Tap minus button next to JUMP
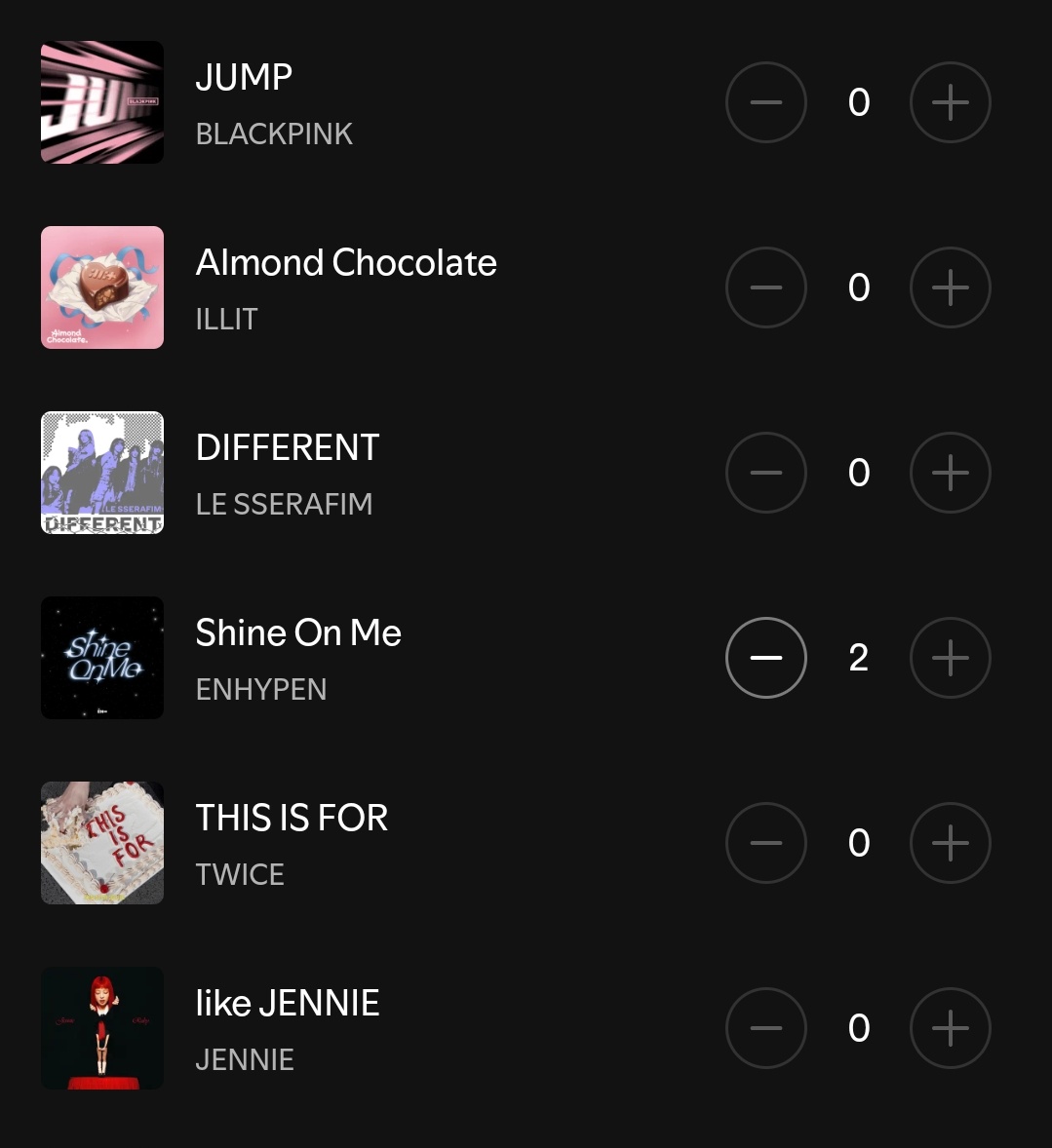 (766, 102)
